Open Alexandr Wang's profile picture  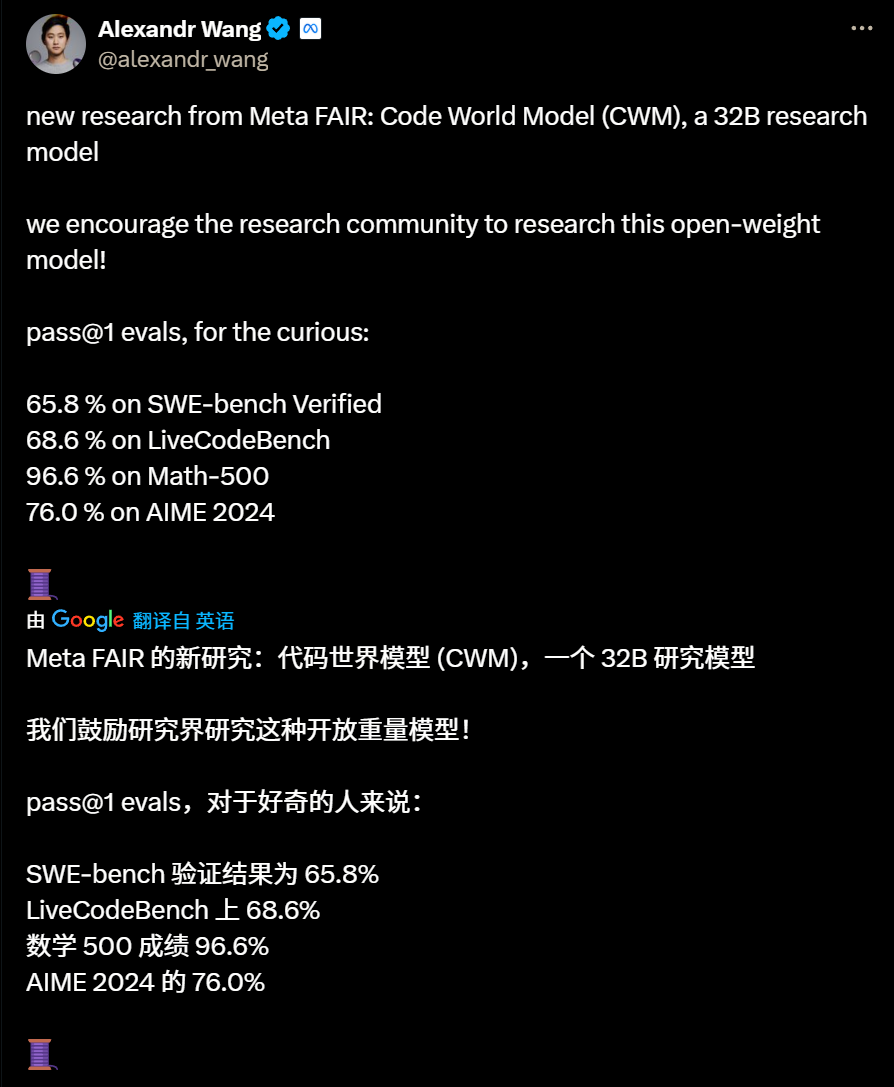pos(55,43)
